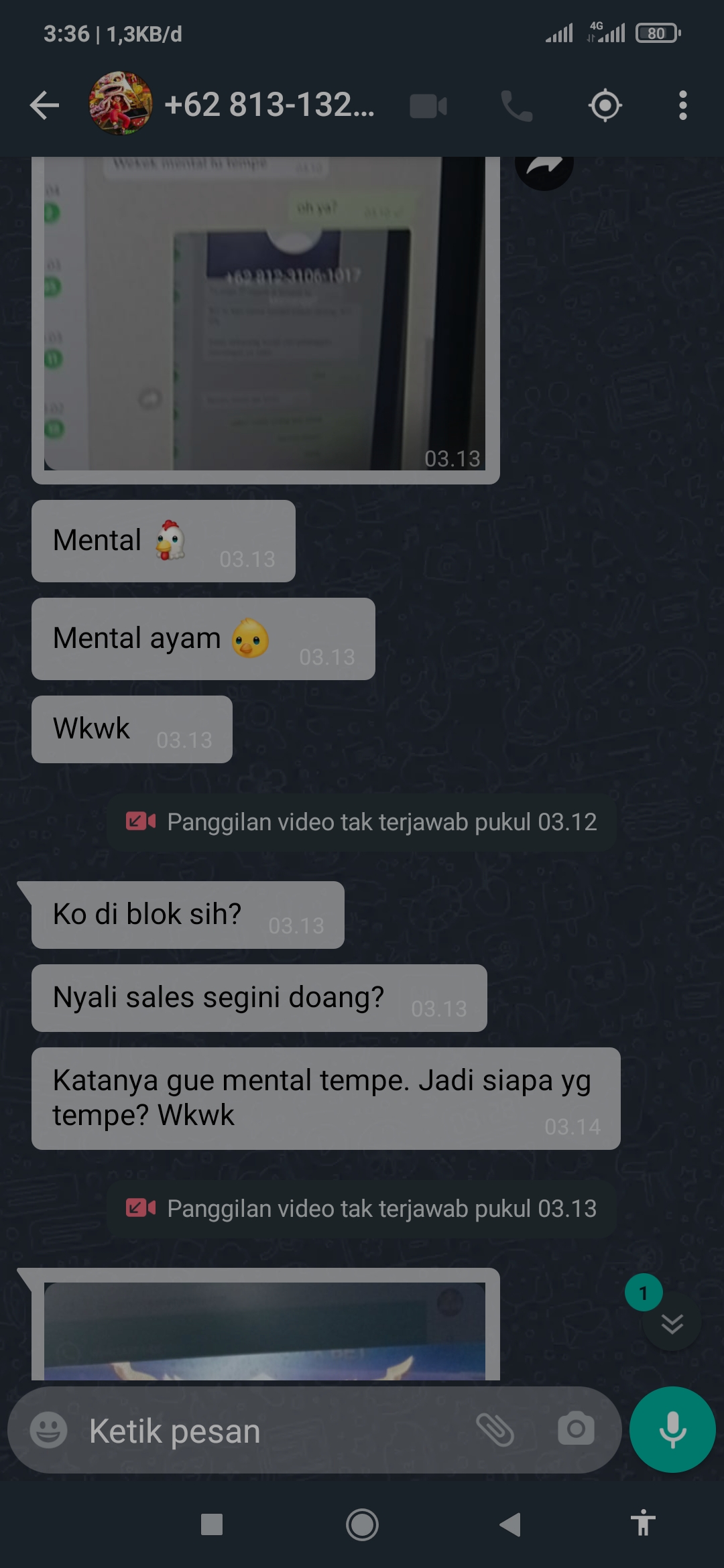724x1568 pixels.
Task: Open the camera from the message bar
Action: pyautogui.click(x=576, y=1430)
